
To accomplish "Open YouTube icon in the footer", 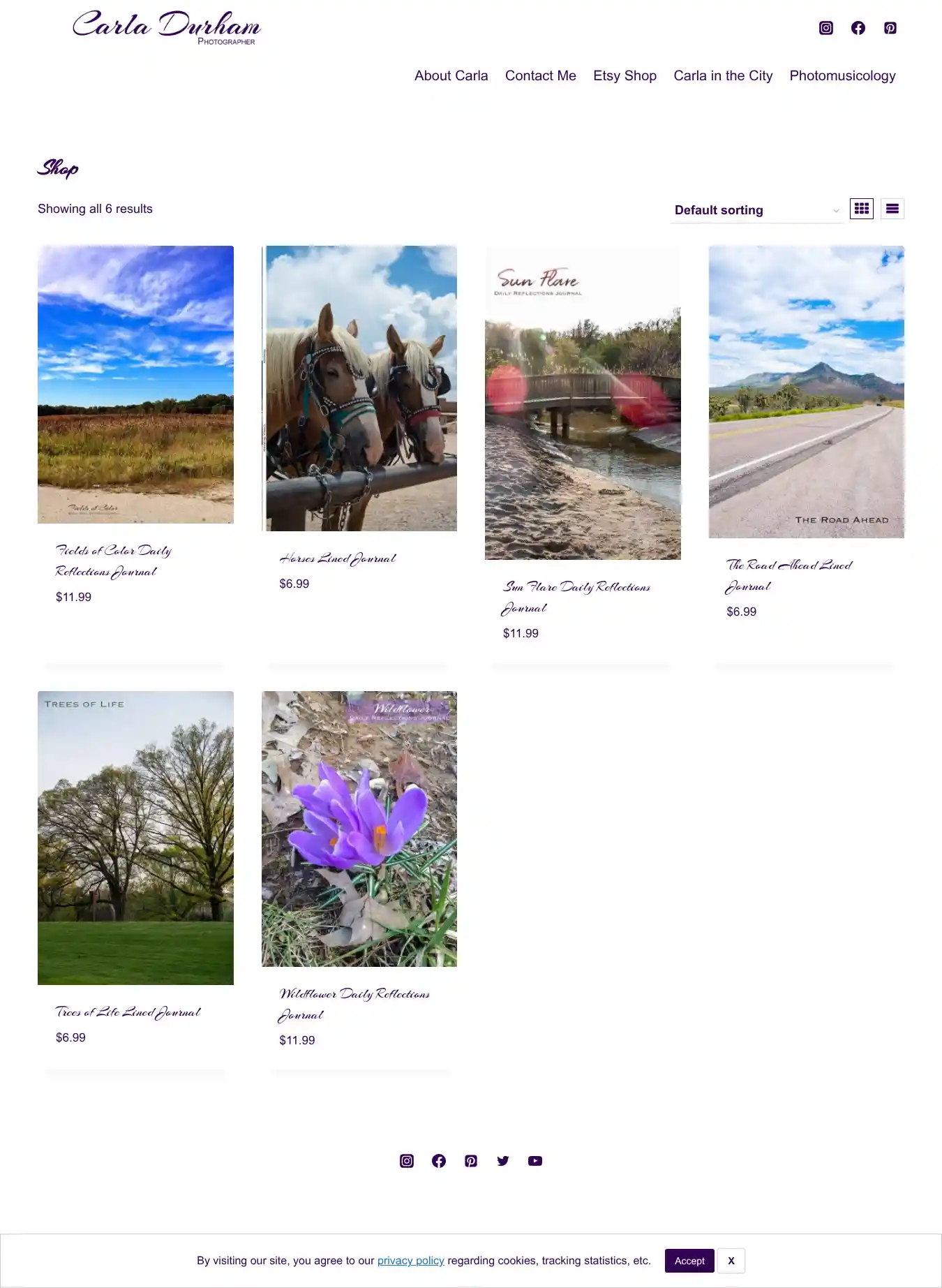I will pos(534,1161).
